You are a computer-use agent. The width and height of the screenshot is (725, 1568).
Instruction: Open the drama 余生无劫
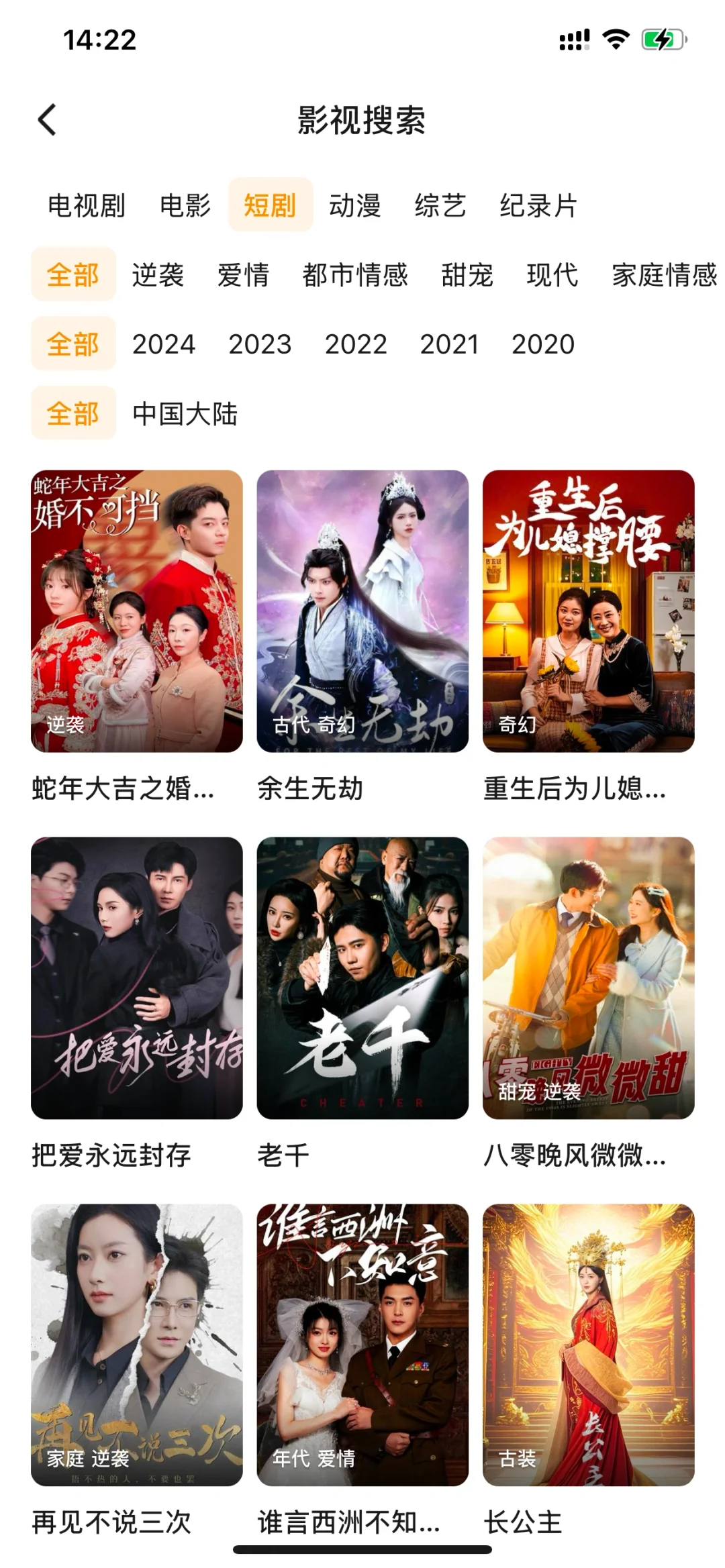362,611
